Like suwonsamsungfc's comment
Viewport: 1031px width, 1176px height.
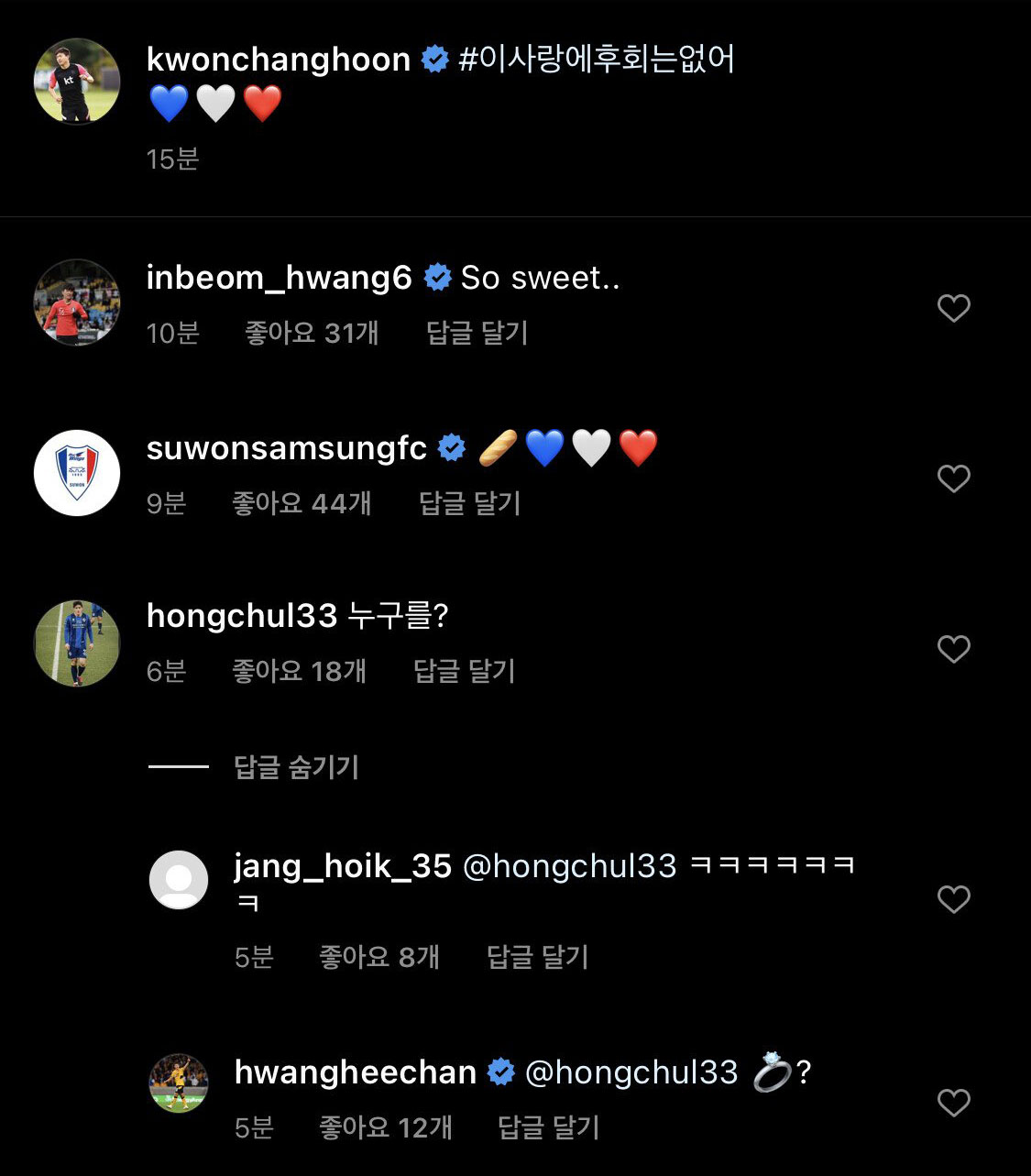coord(953,478)
